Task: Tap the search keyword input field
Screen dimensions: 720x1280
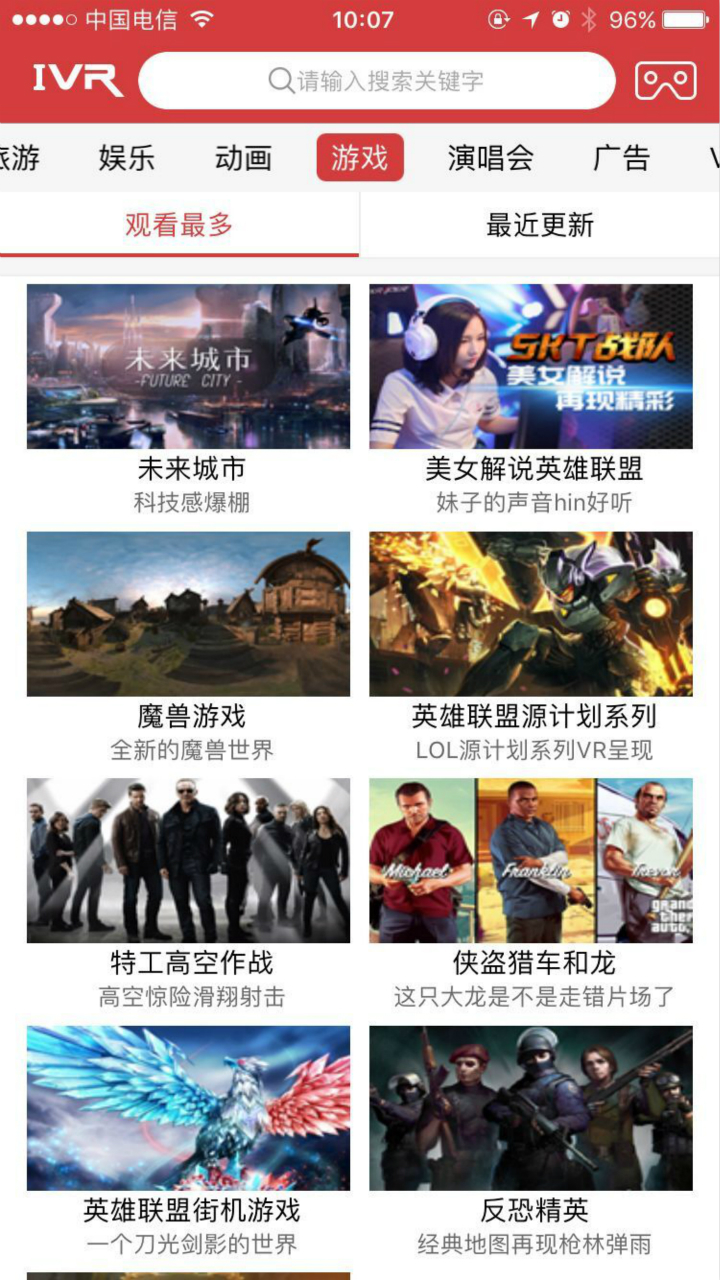Action: coord(377,81)
